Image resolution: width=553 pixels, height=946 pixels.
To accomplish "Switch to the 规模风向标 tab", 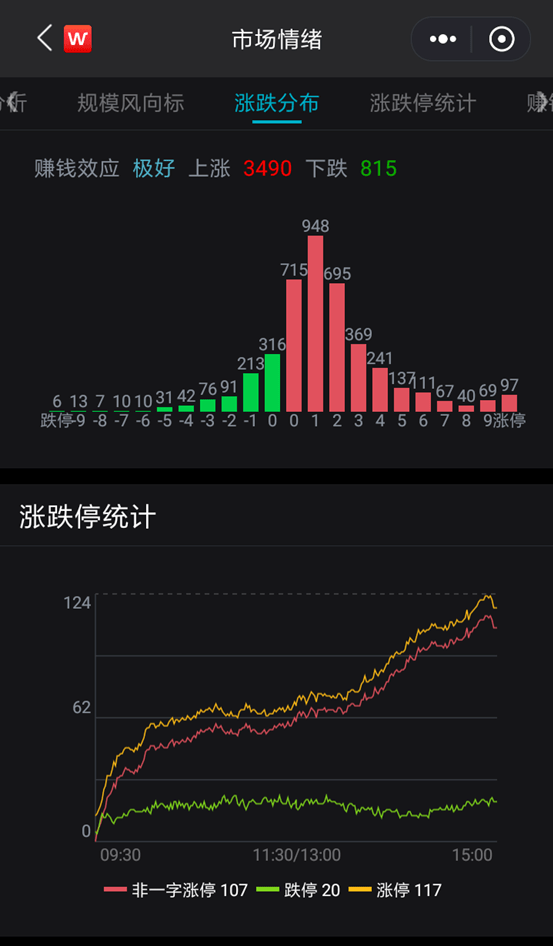I will 130,103.
